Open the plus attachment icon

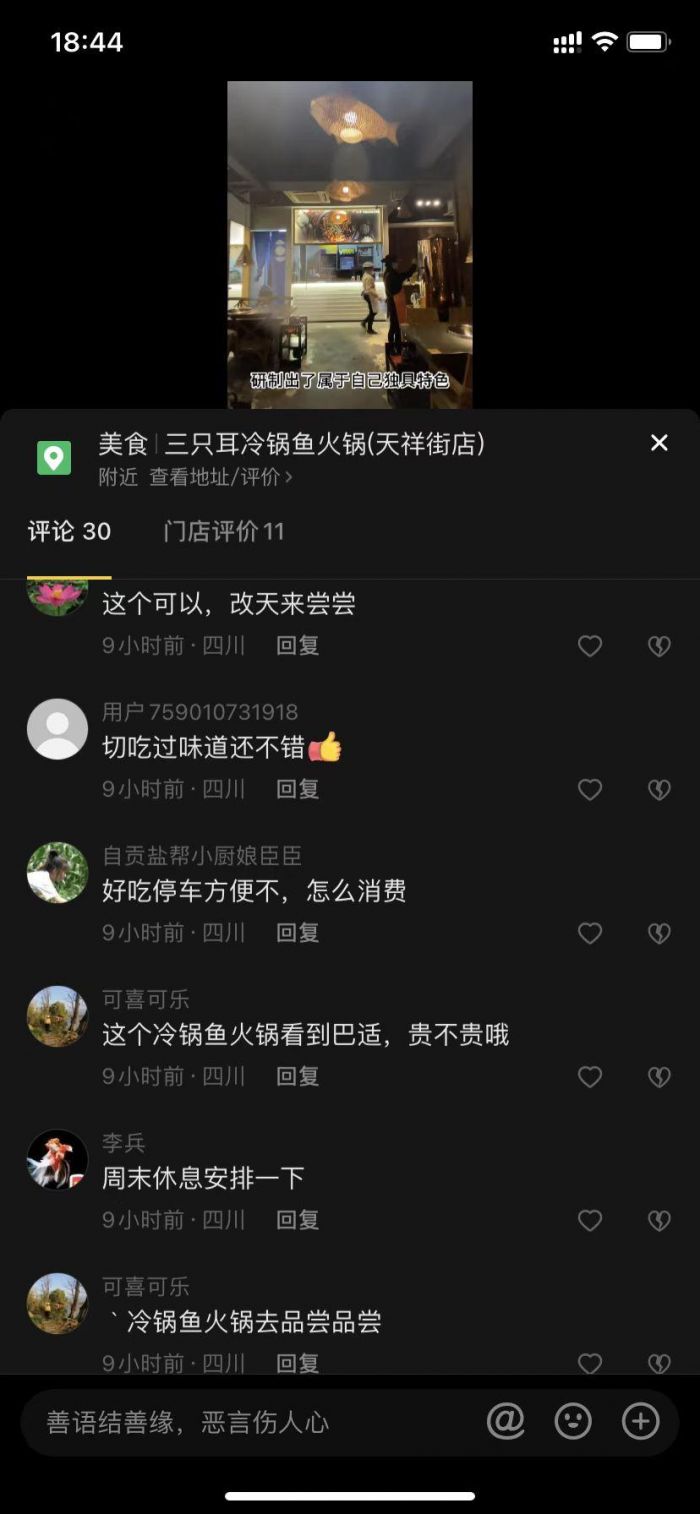(641, 1421)
